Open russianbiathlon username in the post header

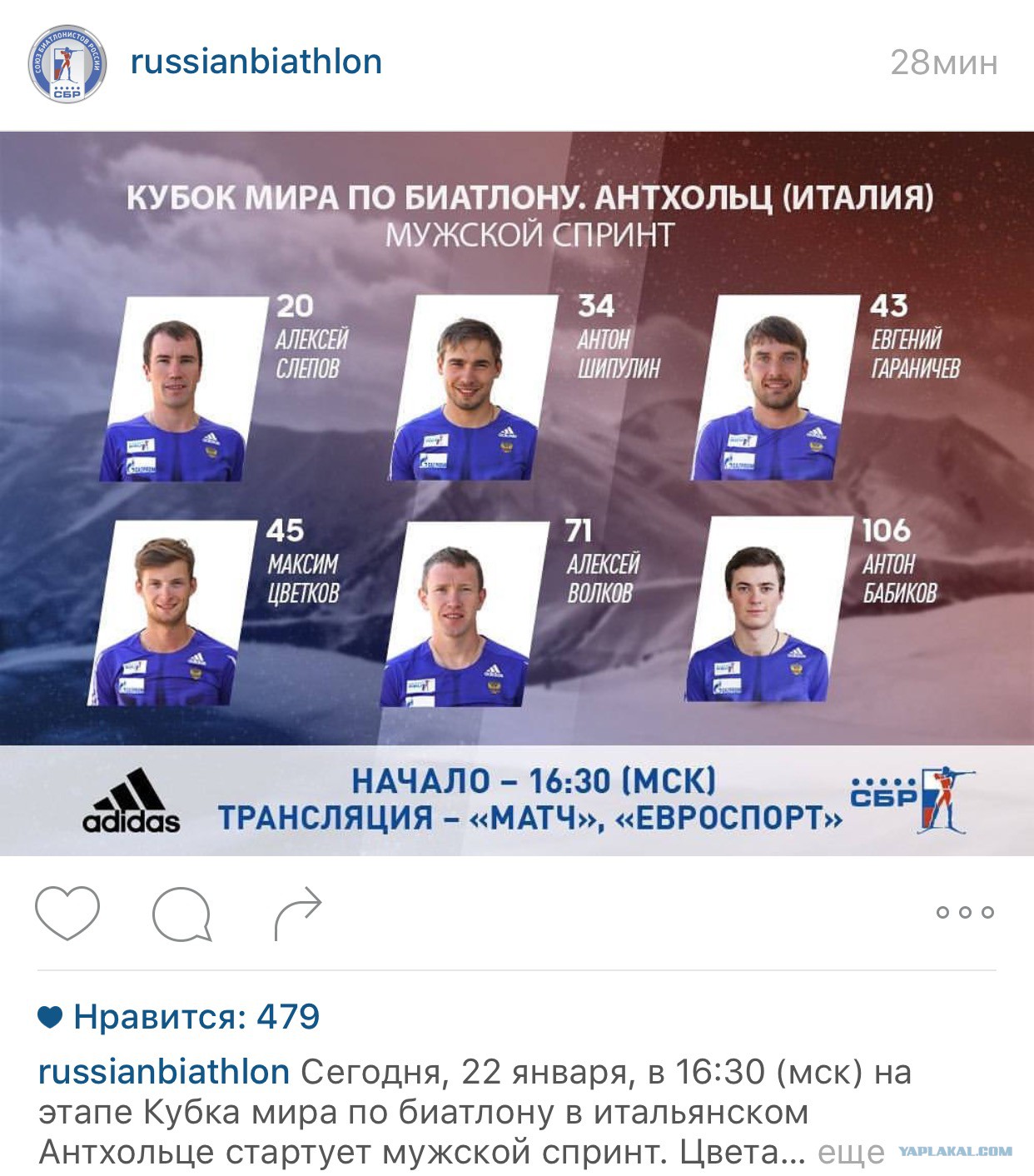pyautogui.click(x=256, y=62)
